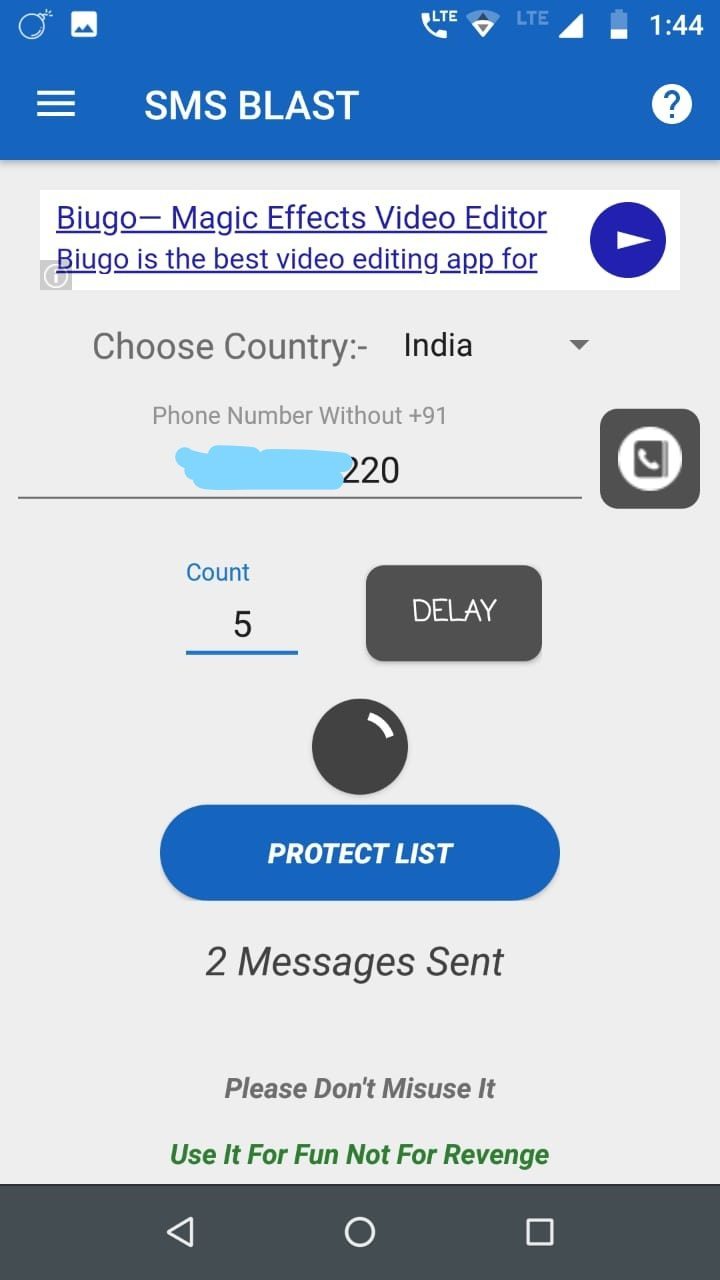Edit the phone number field

pyautogui.click(x=300, y=470)
